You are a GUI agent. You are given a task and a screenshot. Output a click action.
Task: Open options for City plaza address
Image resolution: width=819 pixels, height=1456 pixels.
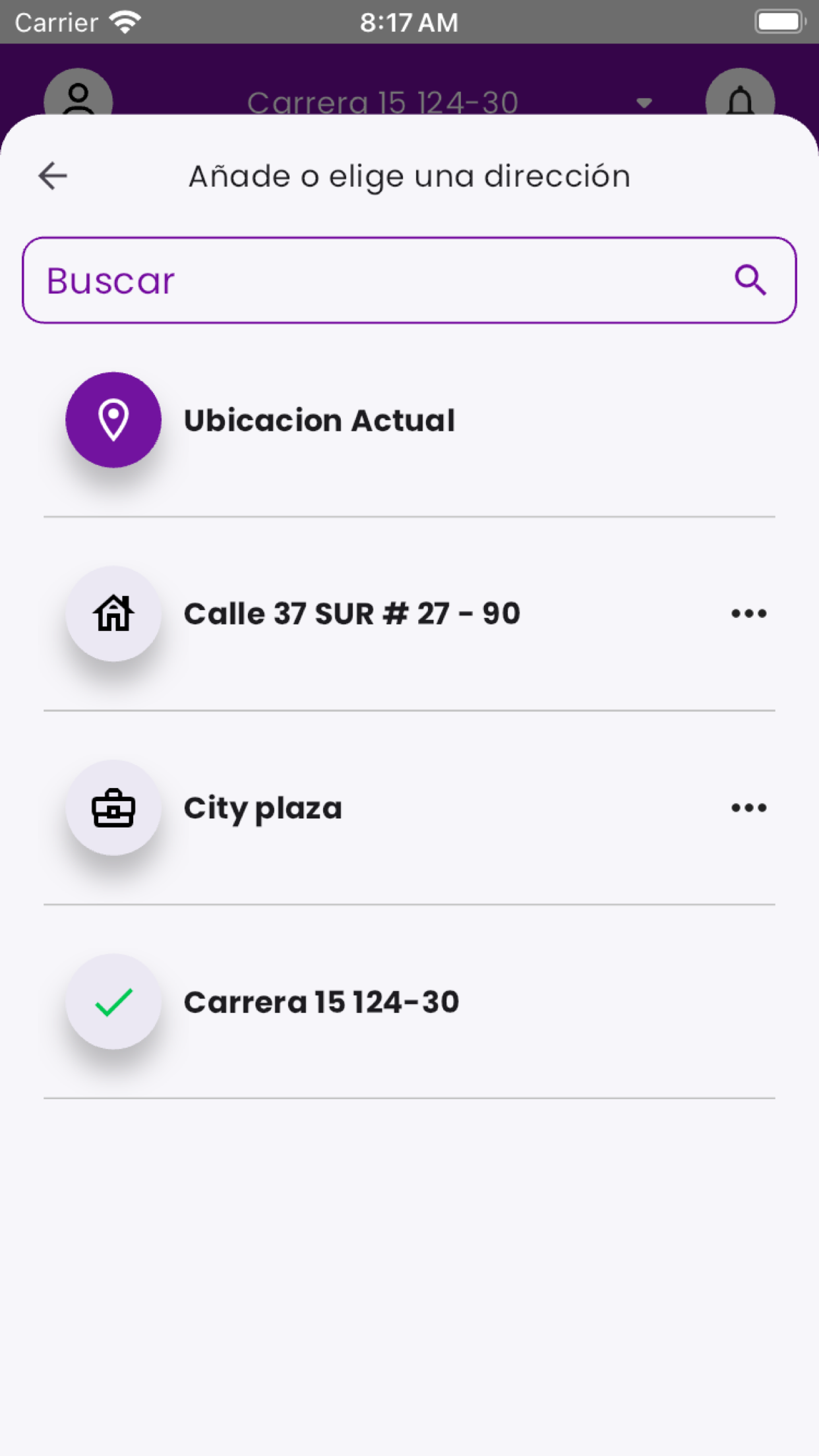point(748,808)
